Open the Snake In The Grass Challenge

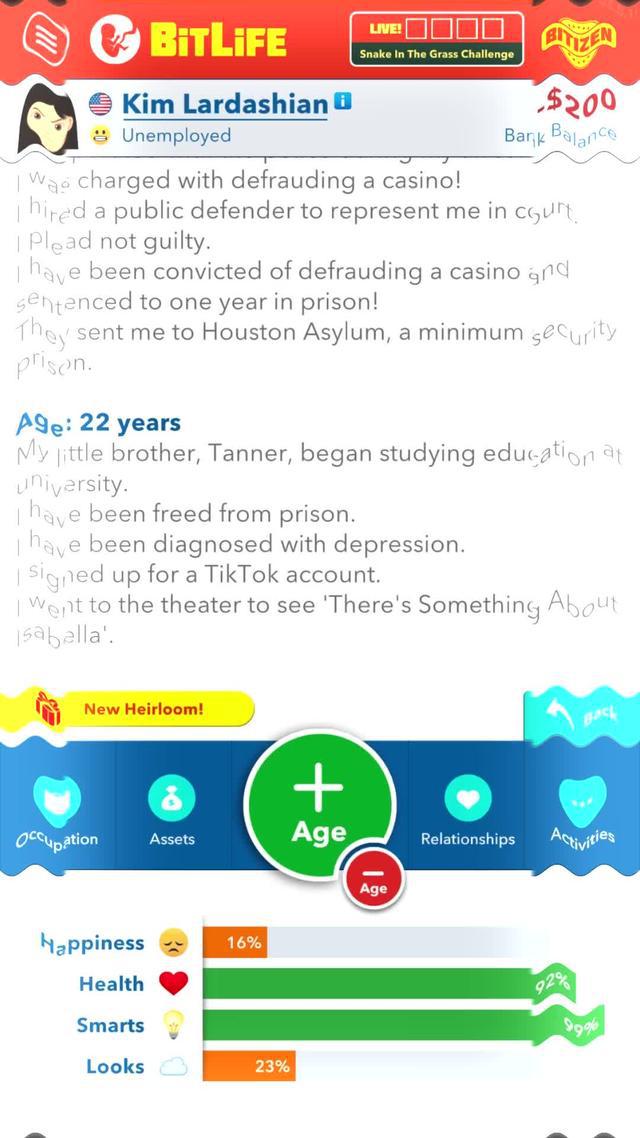pos(436,39)
